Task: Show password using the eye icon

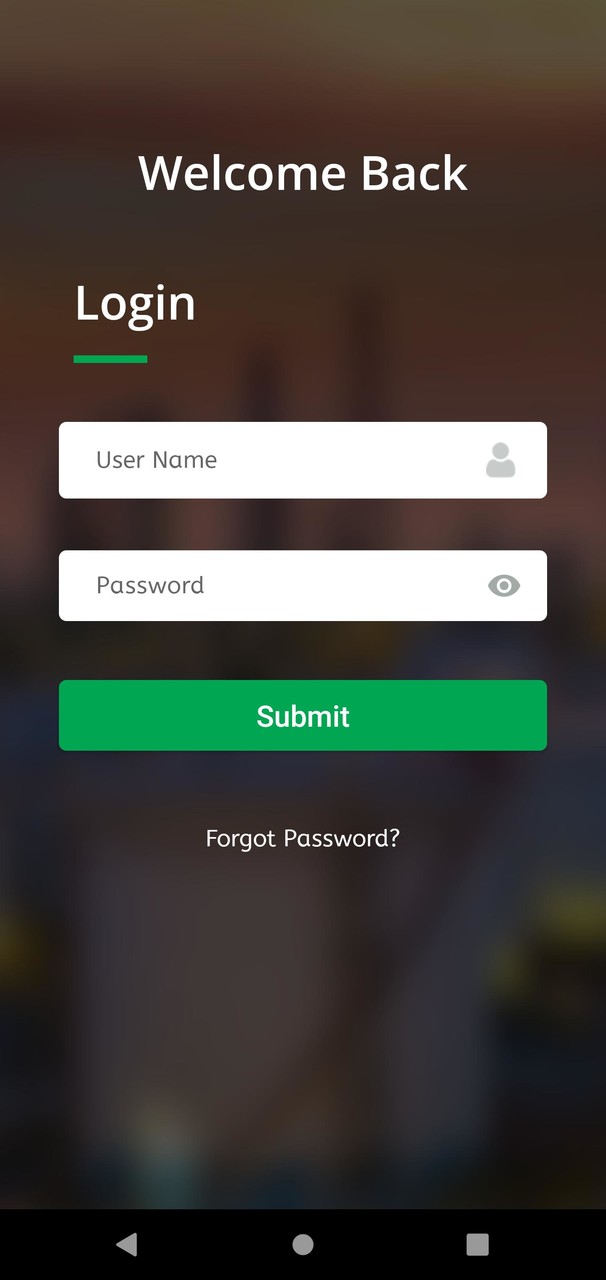Action: tap(504, 586)
